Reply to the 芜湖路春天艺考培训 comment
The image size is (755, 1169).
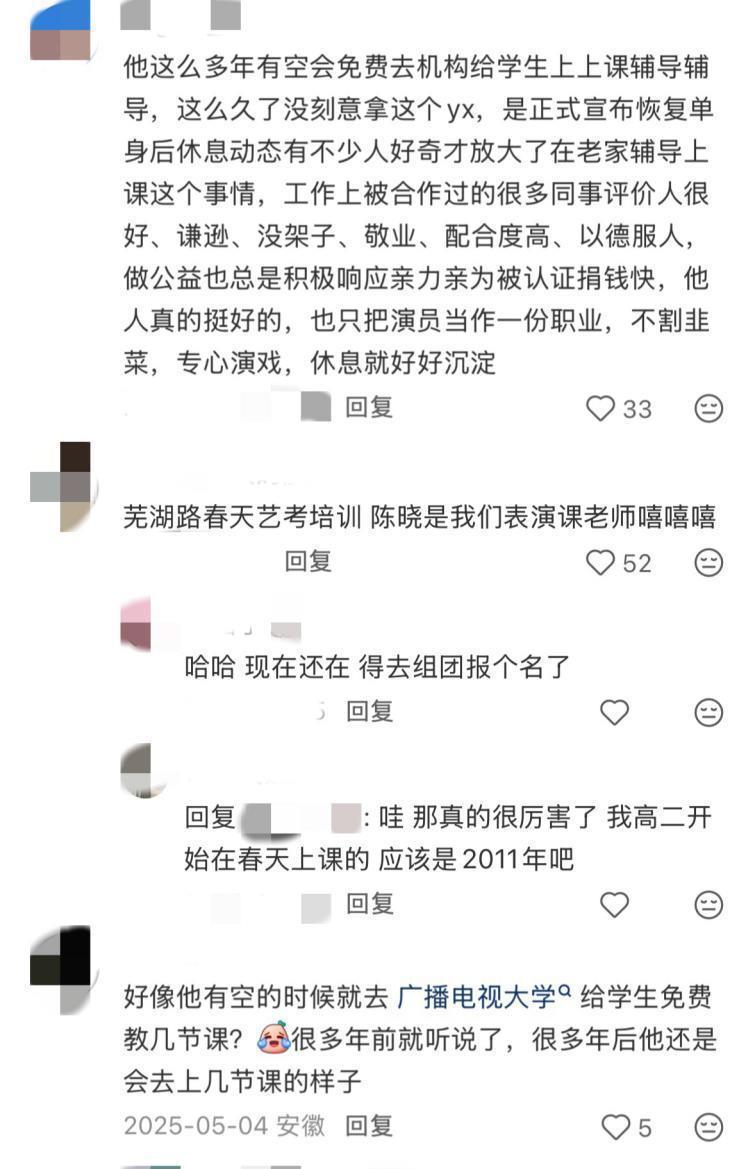point(308,561)
